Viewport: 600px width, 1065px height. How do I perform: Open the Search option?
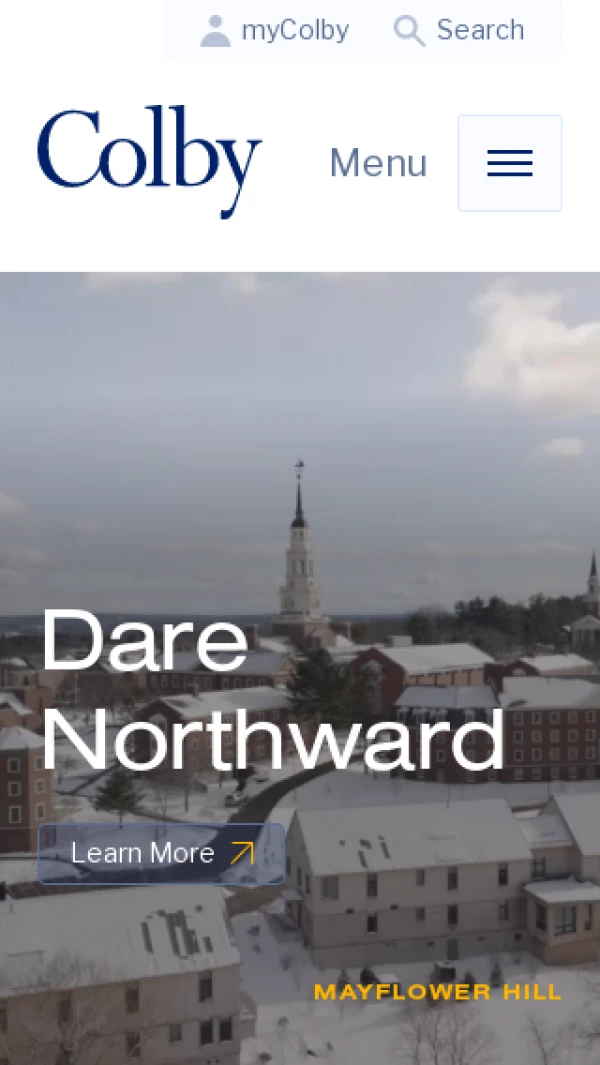coord(459,30)
